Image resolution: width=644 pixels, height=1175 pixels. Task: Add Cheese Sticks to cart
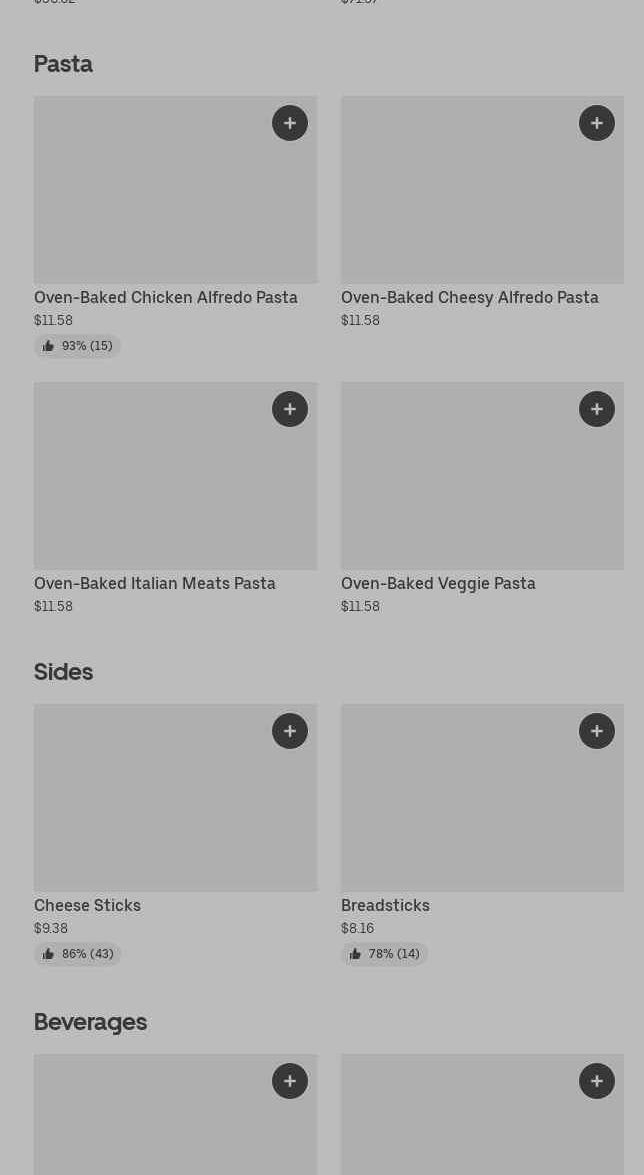pyautogui.click(x=290, y=731)
